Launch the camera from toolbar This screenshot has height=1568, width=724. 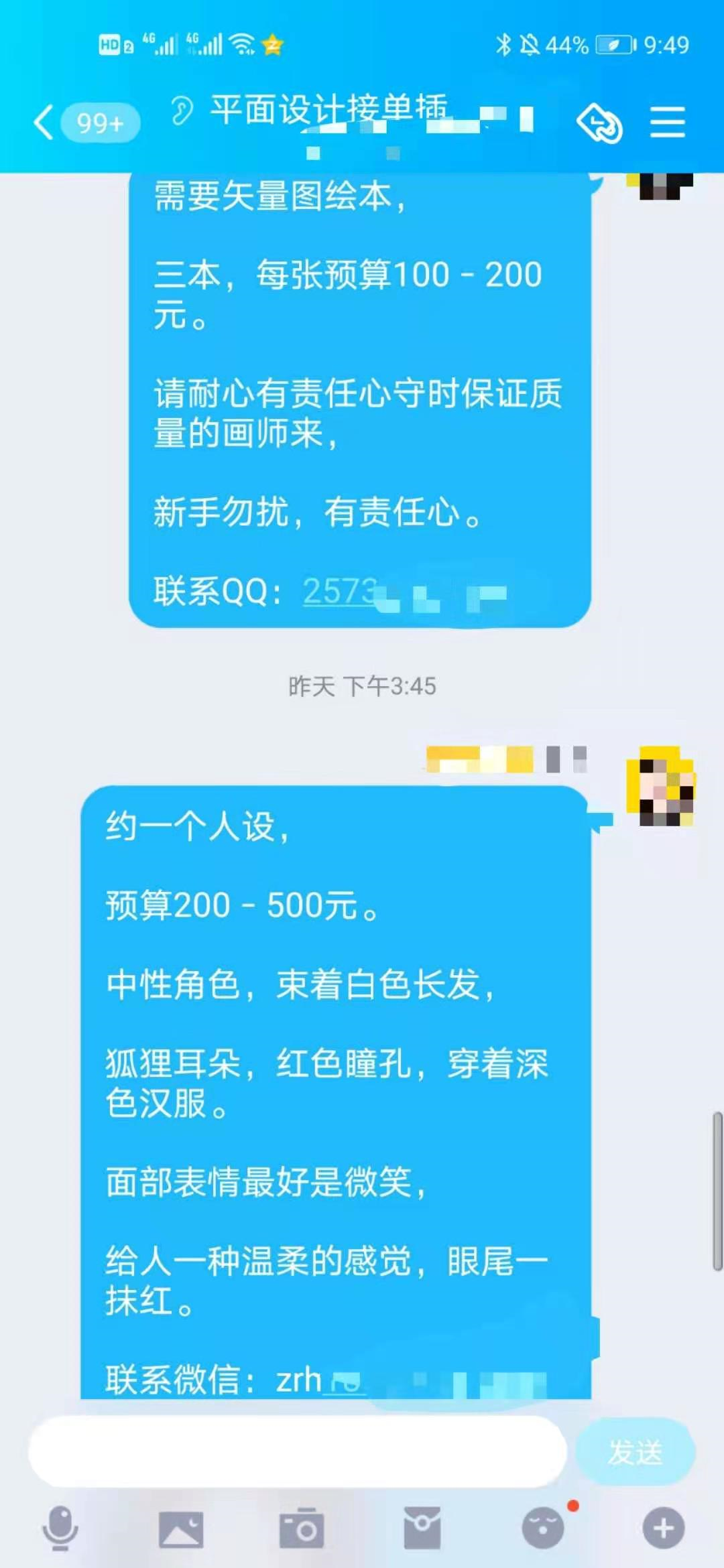[x=302, y=1528]
